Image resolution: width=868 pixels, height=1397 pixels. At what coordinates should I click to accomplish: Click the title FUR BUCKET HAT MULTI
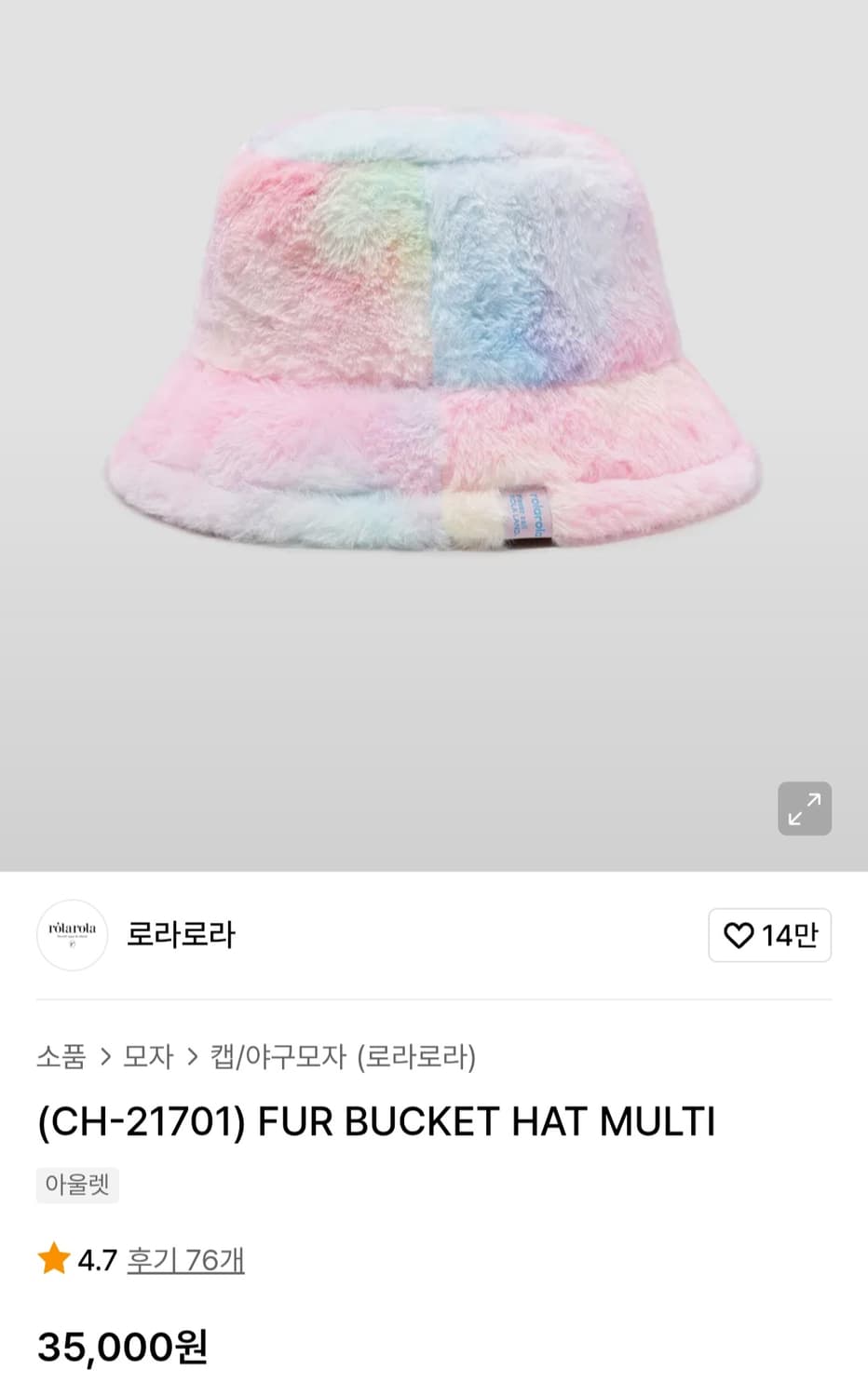(x=376, y=1121)
